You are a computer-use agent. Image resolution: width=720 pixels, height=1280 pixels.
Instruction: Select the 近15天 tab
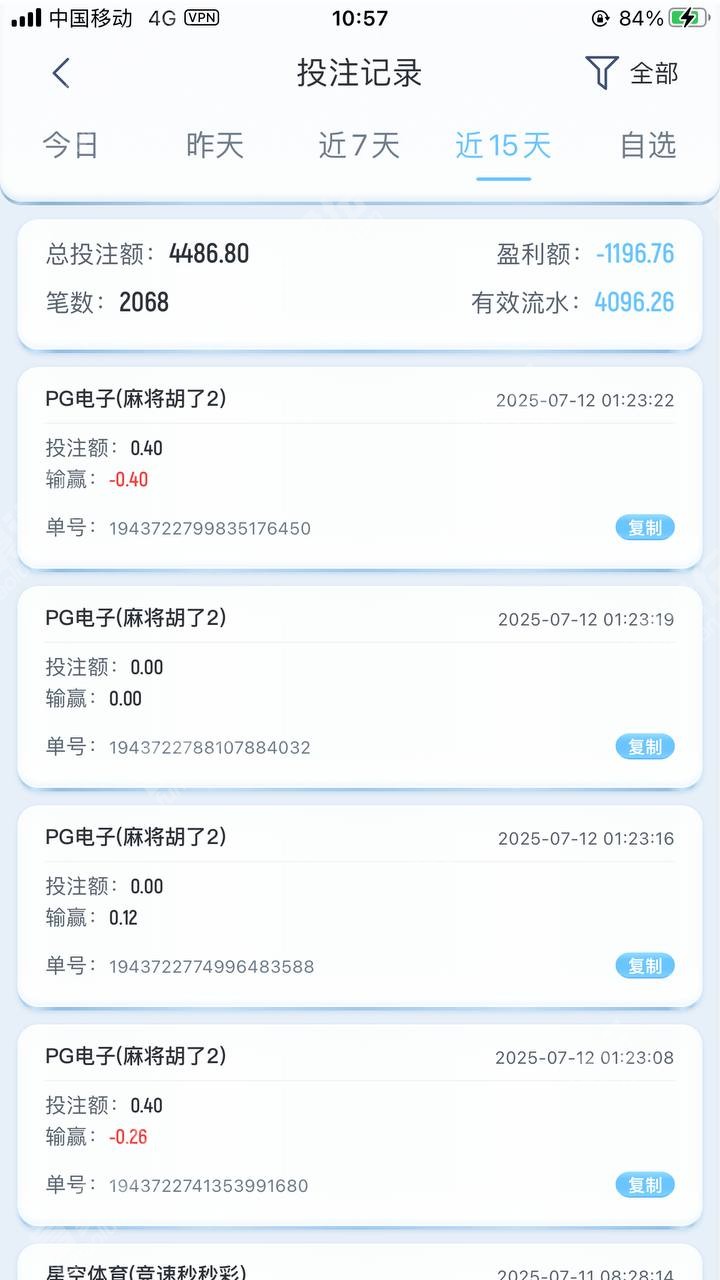503,146
